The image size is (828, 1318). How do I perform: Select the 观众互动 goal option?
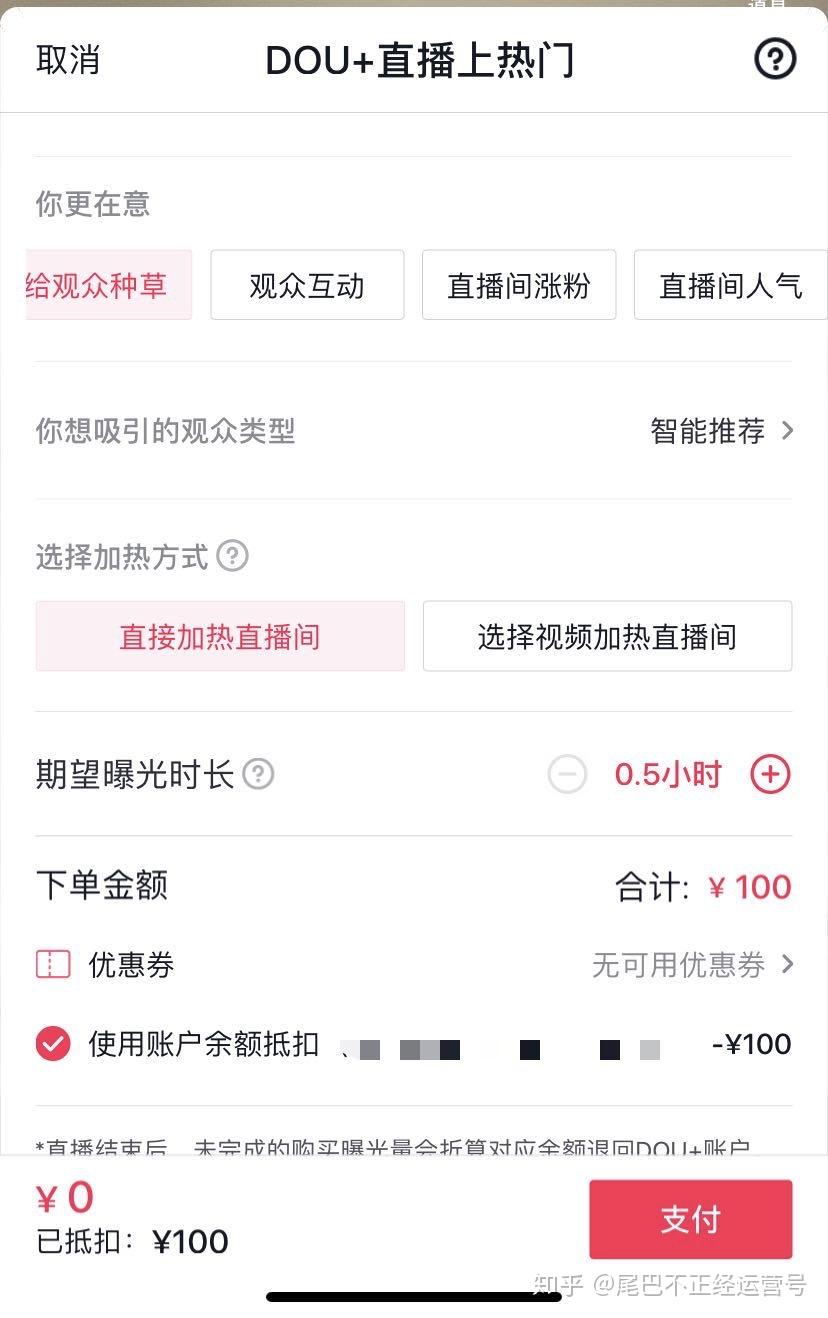[307, 285]
